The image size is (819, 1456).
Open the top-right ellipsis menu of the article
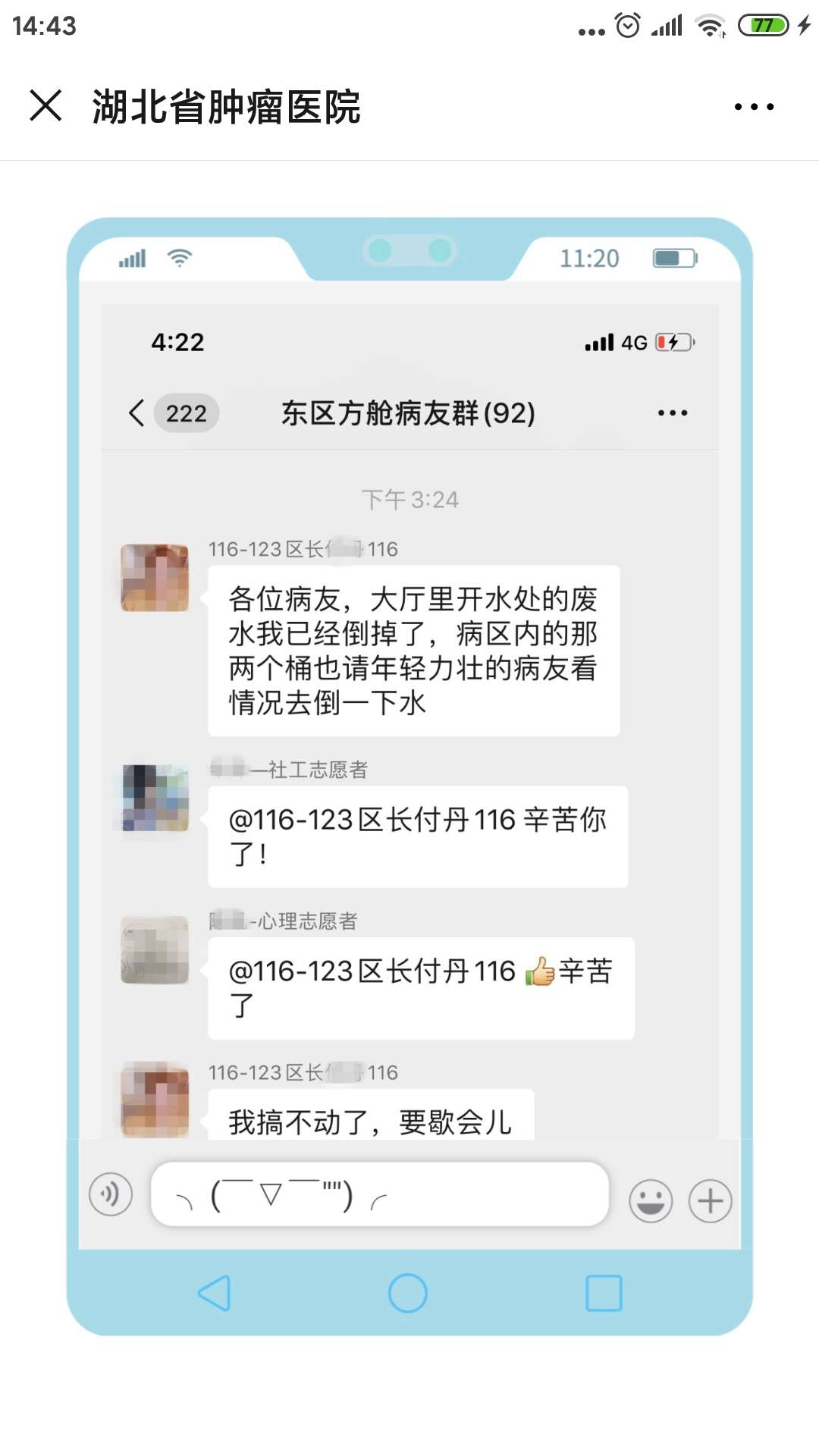[x=754, y=106]
